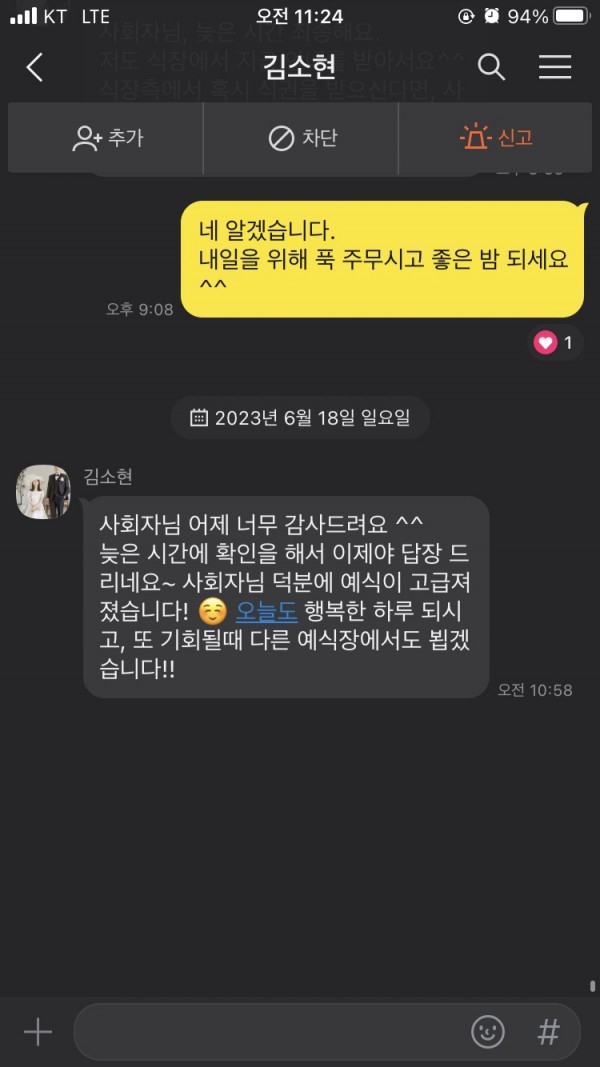Block this user via 차단
This screenshot has height=1067, width=600.
point(302,138)
